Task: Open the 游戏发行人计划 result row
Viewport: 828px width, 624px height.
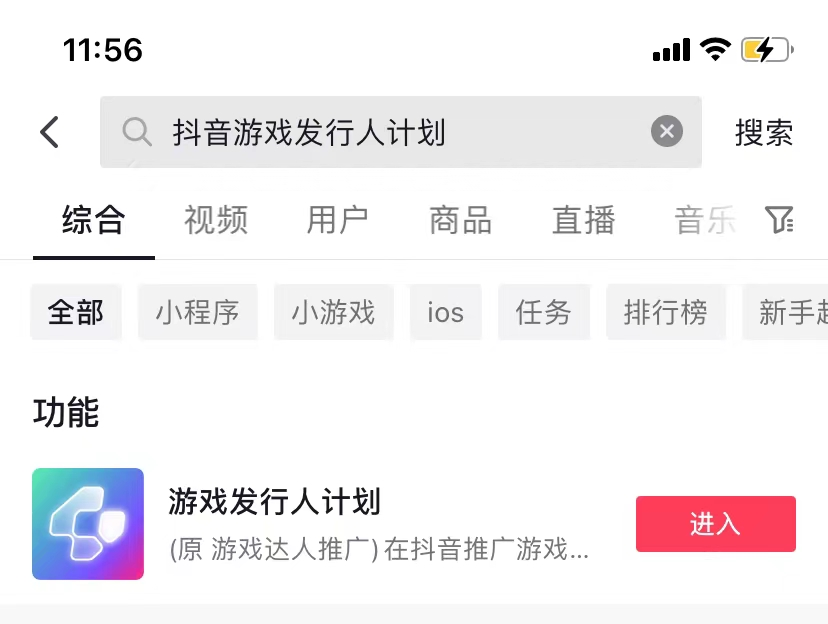Action: pyautogui.click(x=380, y=524)
